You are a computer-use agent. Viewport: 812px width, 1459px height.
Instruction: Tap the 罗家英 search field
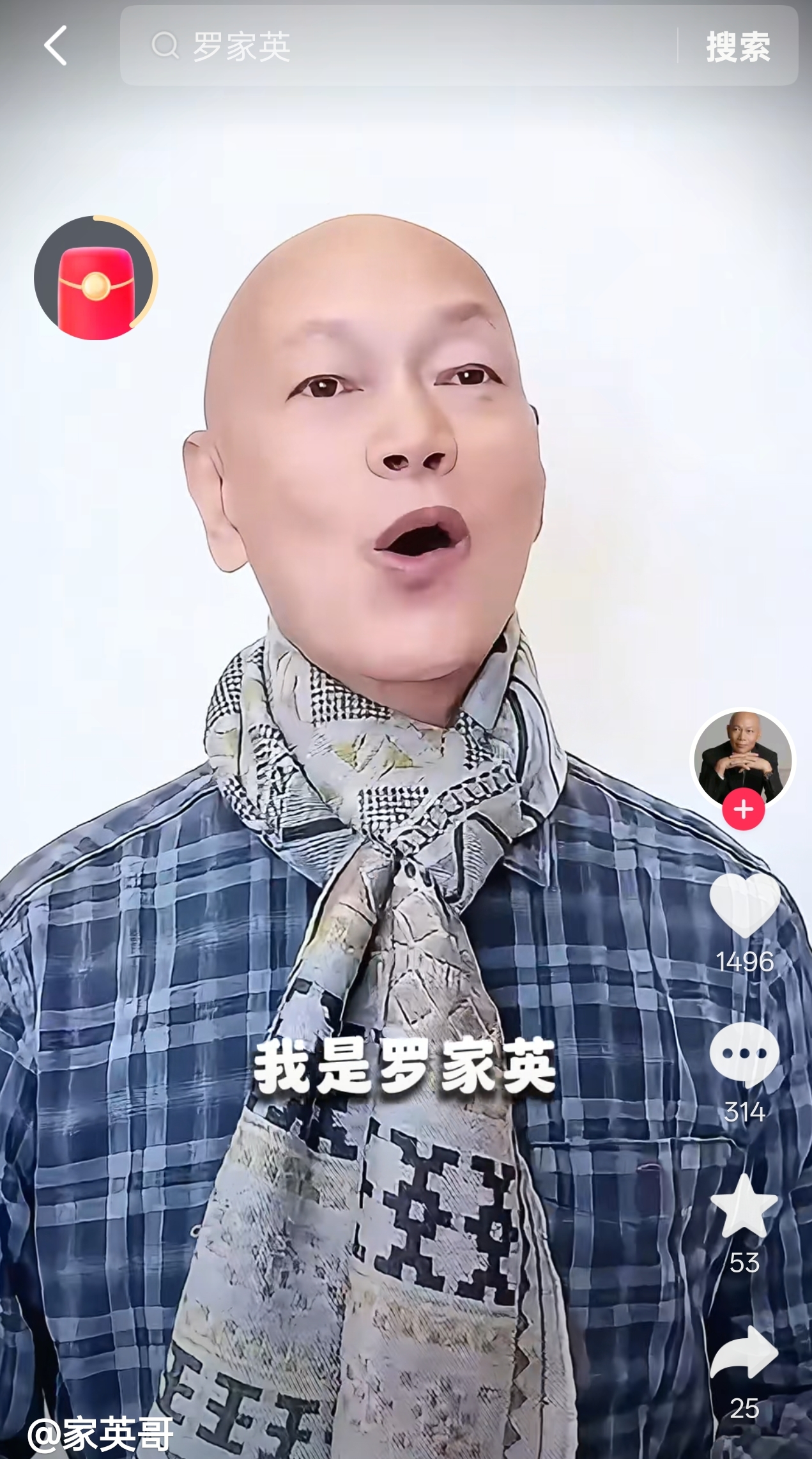point(396,46)
